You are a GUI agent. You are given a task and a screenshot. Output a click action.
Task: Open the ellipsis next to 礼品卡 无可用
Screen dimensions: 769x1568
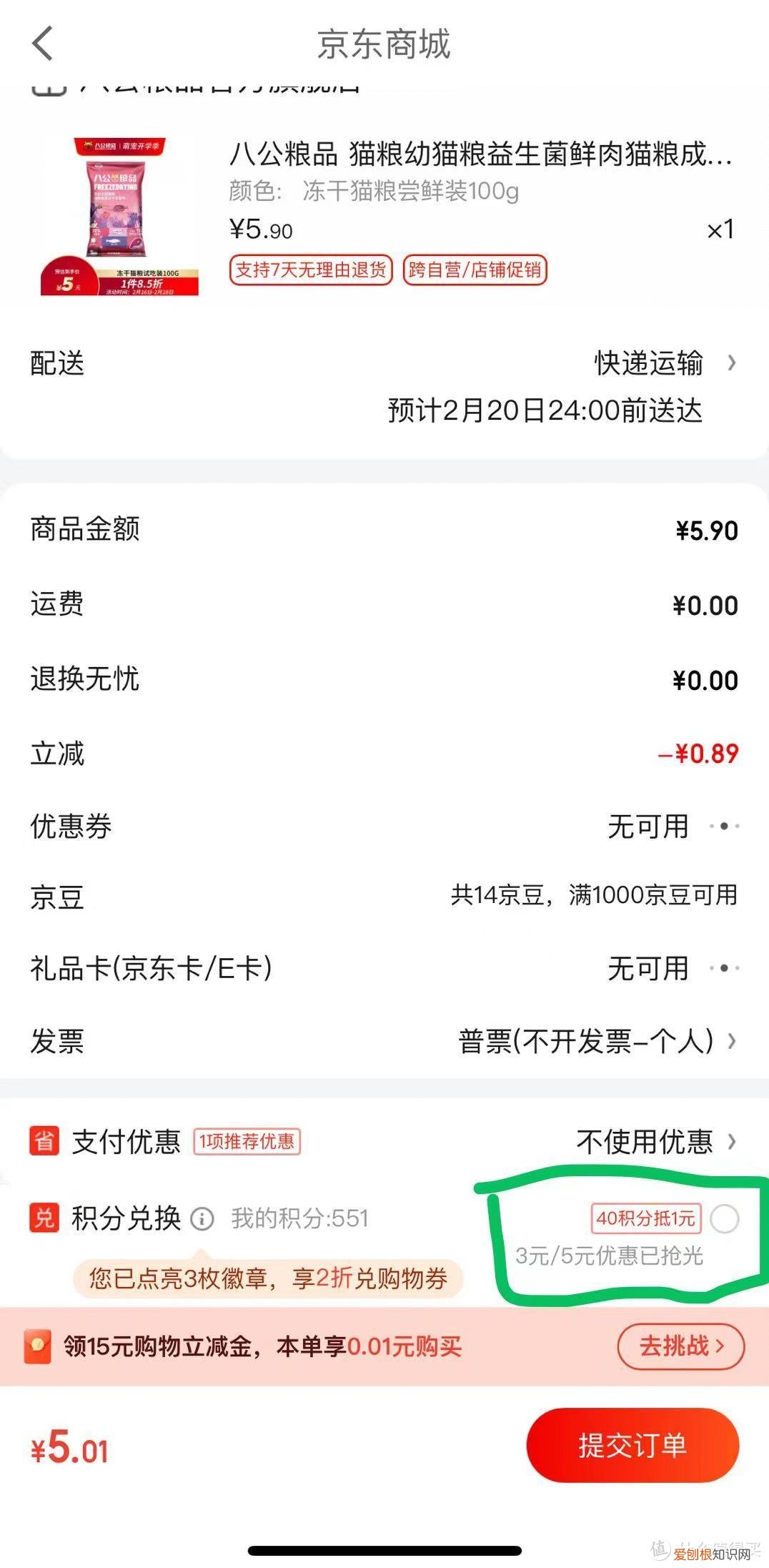point(725,970)
